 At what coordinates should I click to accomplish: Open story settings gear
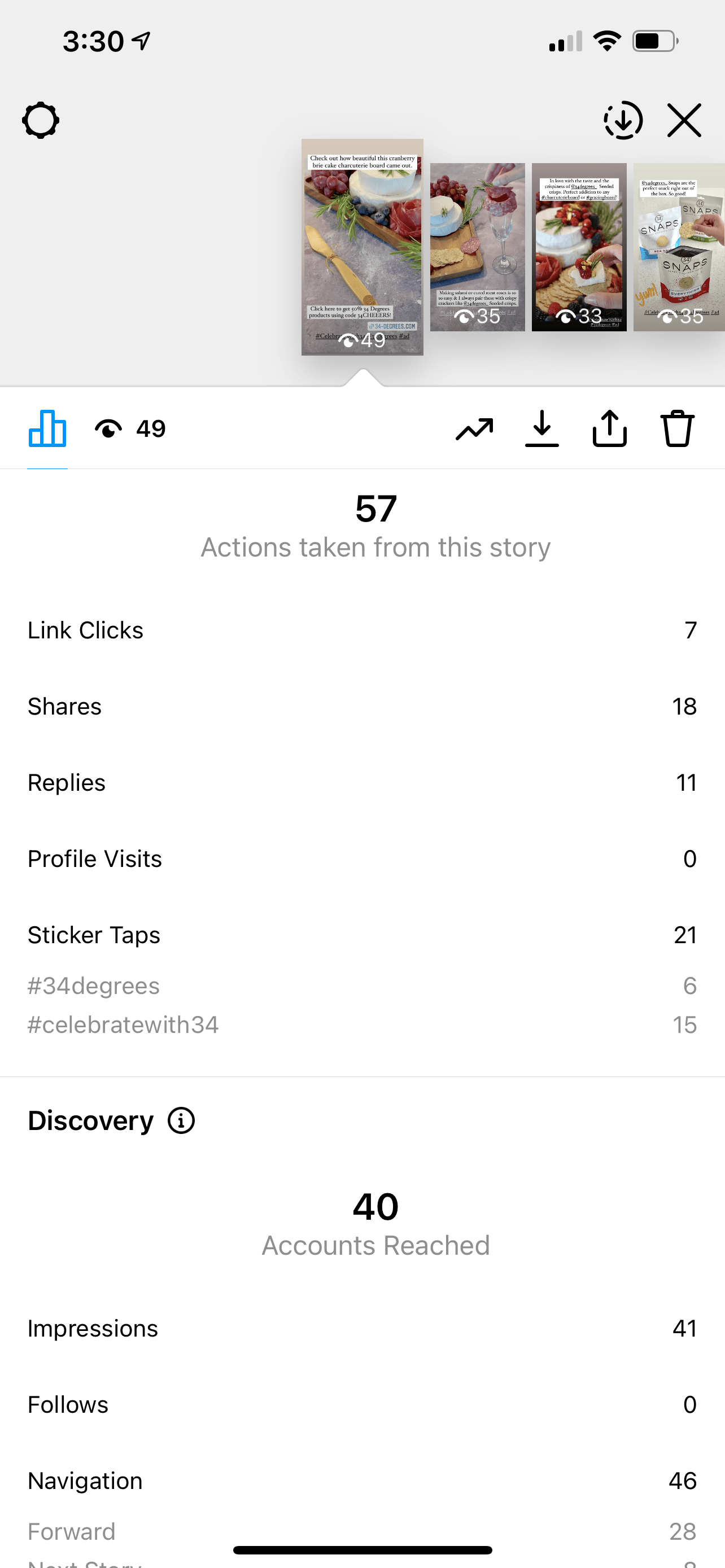click(41, 120)
